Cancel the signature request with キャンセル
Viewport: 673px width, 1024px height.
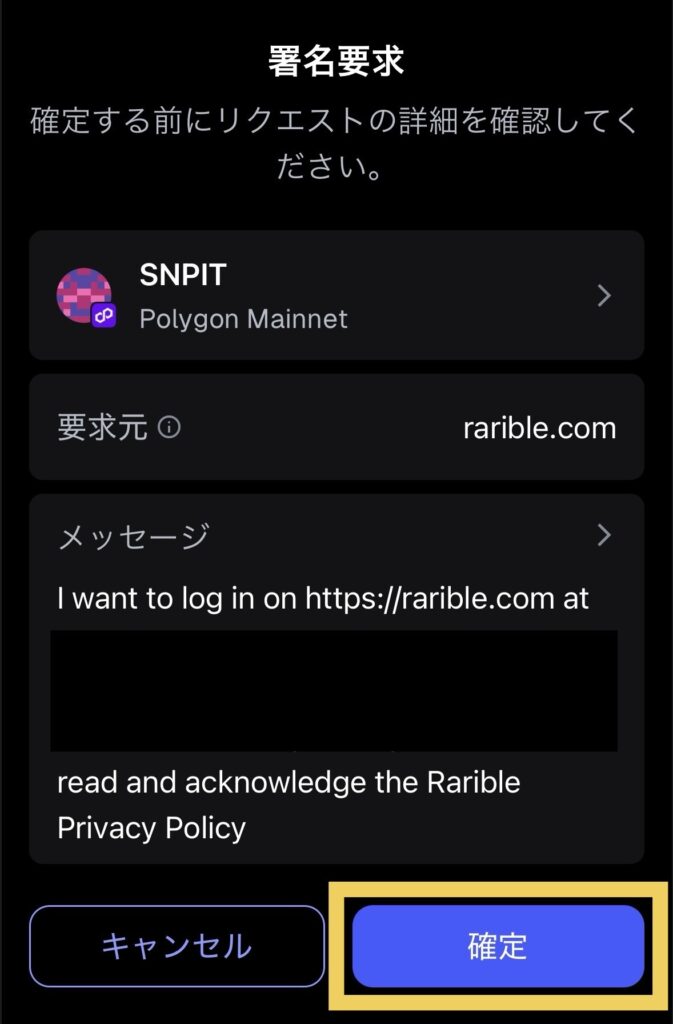click(177, 946)
